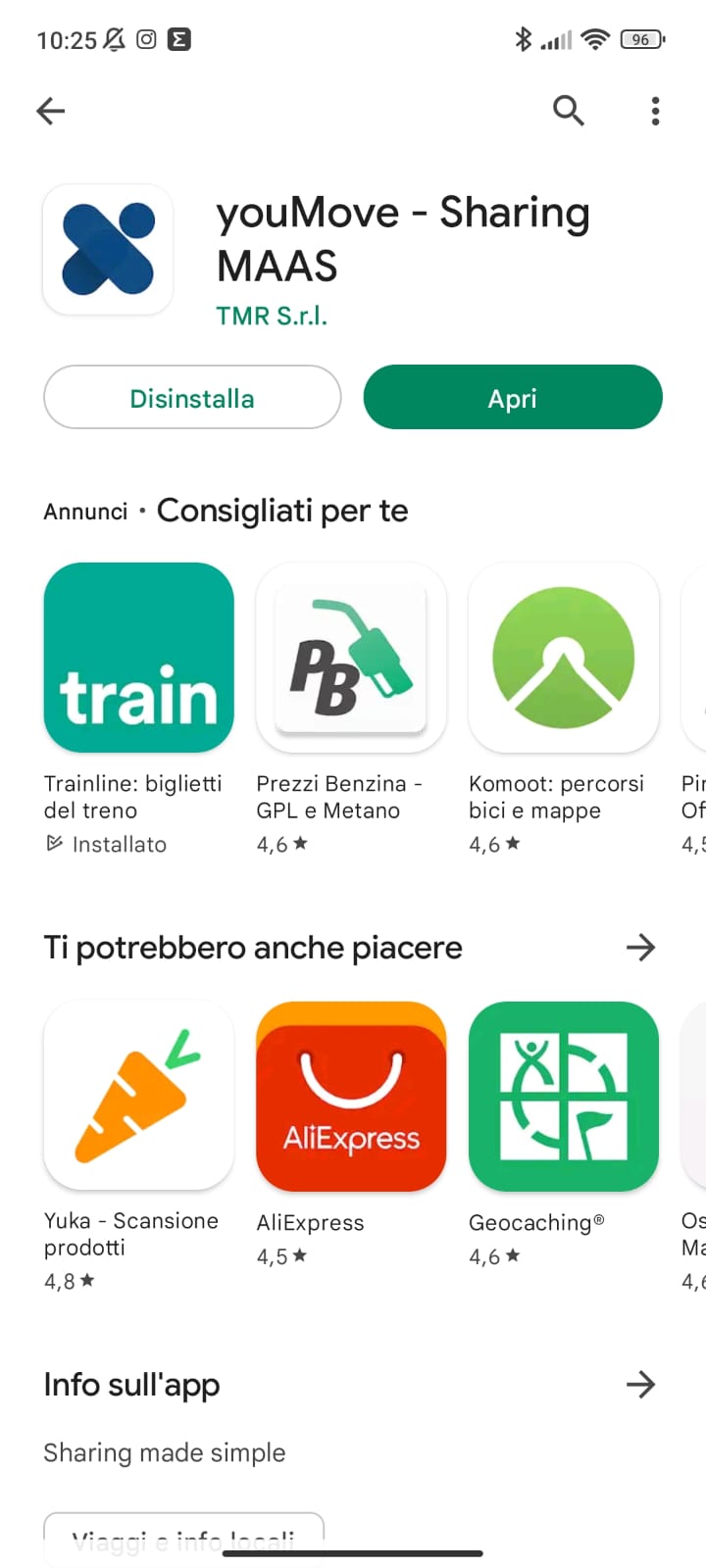Tap the Disinstalla button
This screenshot has width=706, height=1568.
point(192,398)
